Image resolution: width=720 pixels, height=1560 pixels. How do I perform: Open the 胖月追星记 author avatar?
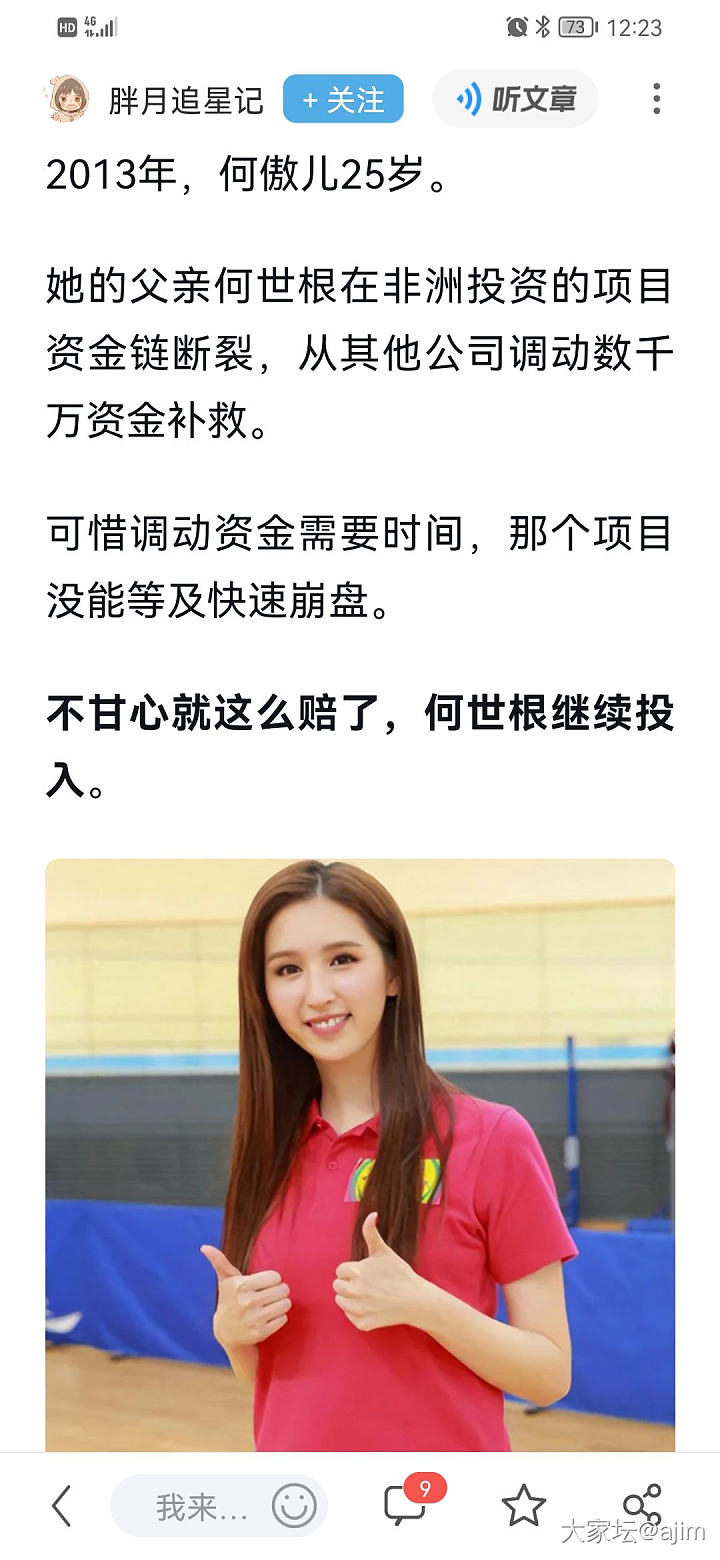click(x=69, y=99)
